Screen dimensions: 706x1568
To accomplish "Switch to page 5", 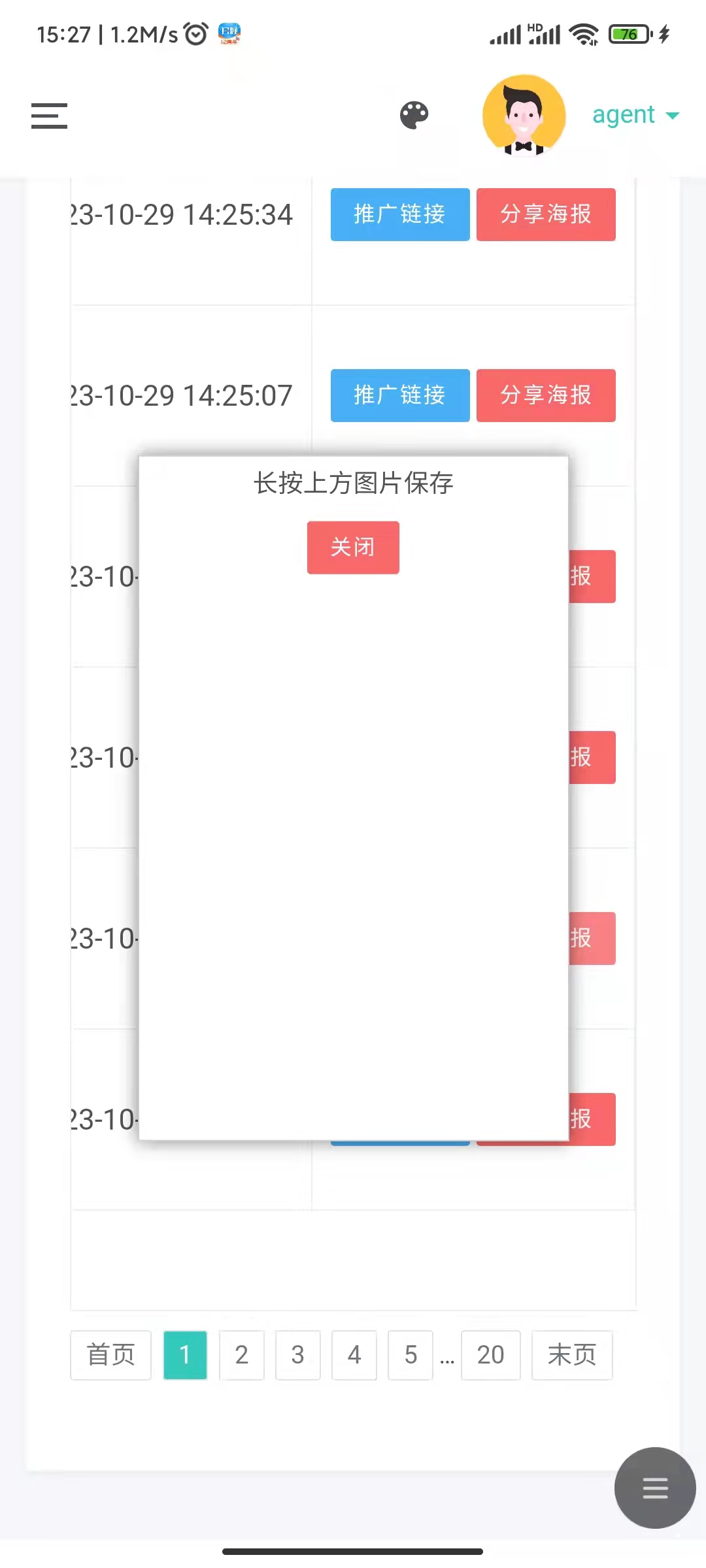I will [x=411, y=1355].
